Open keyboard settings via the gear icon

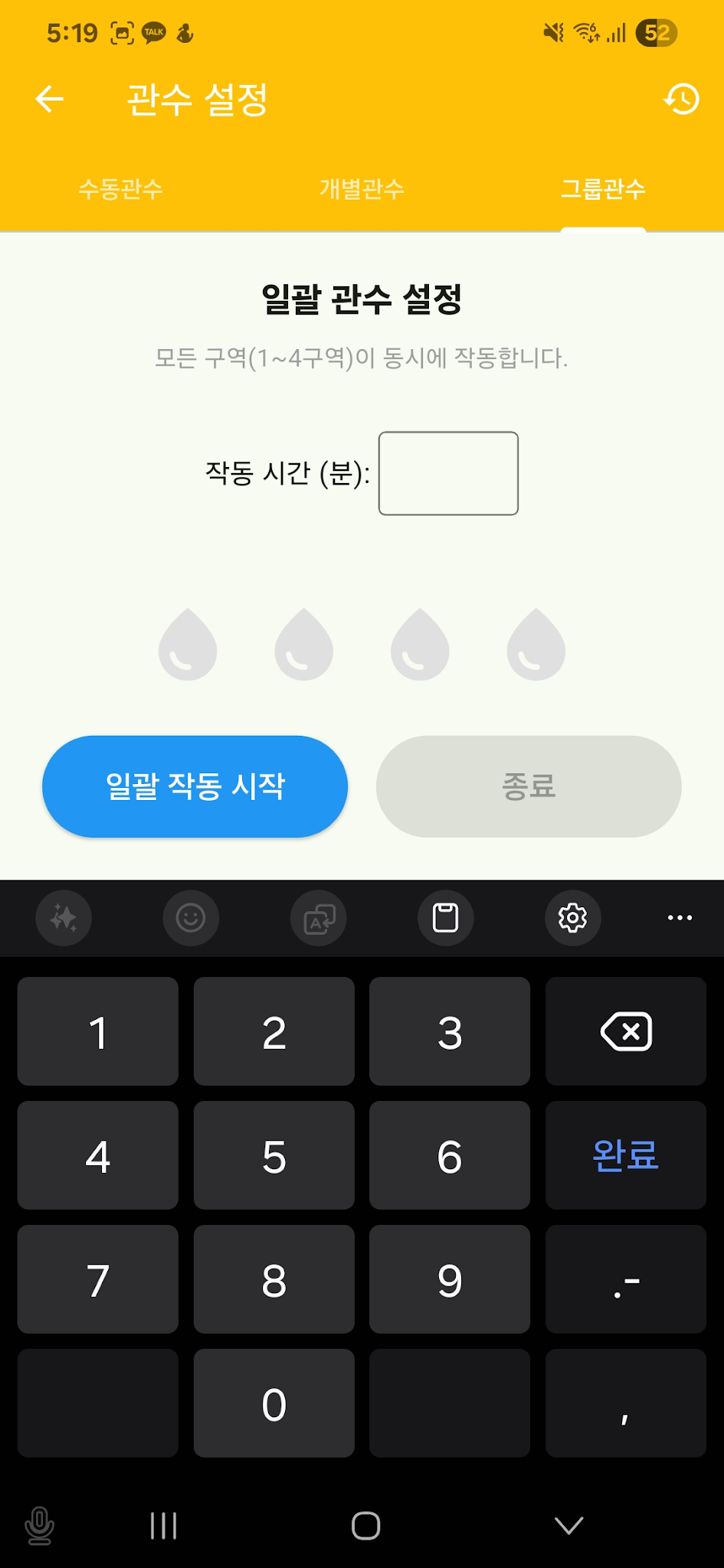tap(572, 918)
